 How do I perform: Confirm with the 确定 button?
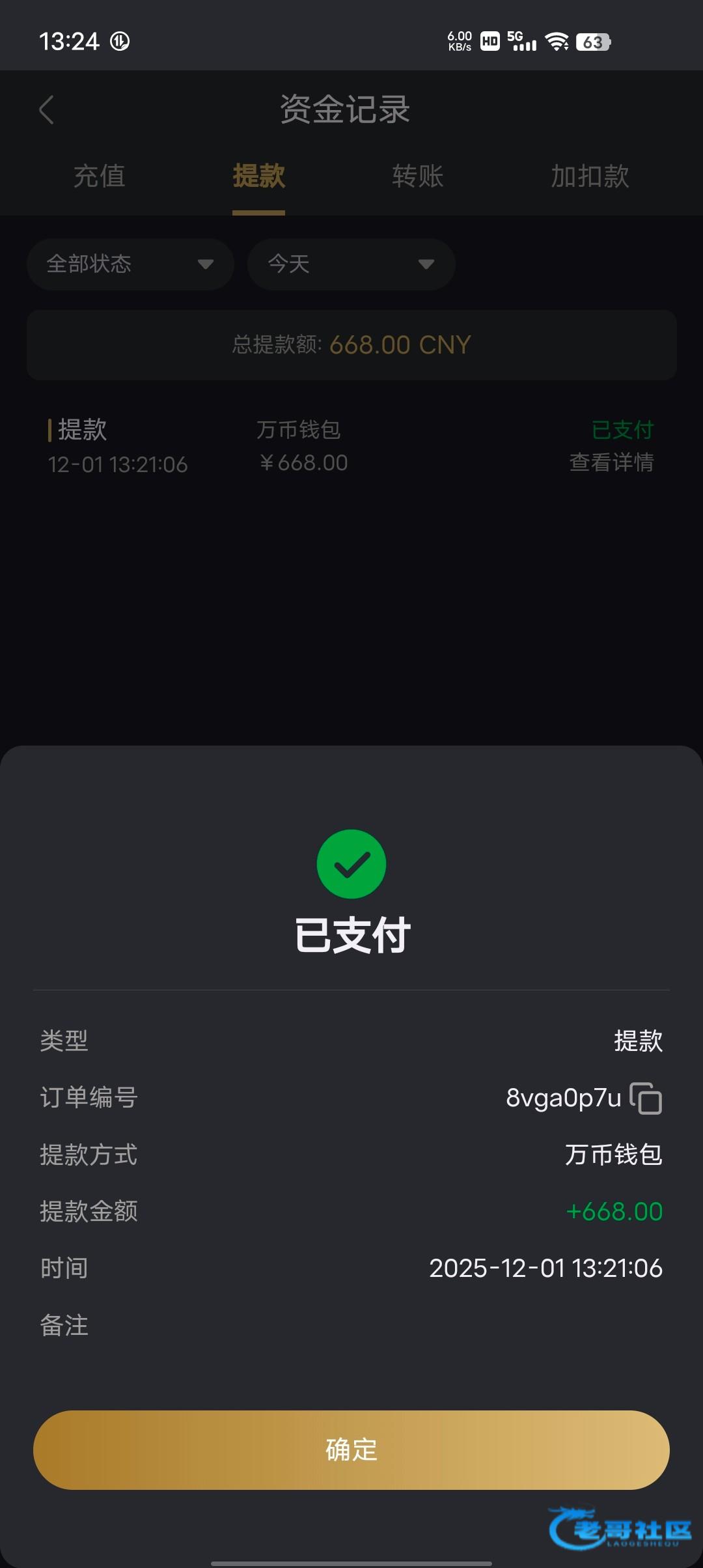(351, 1449)
